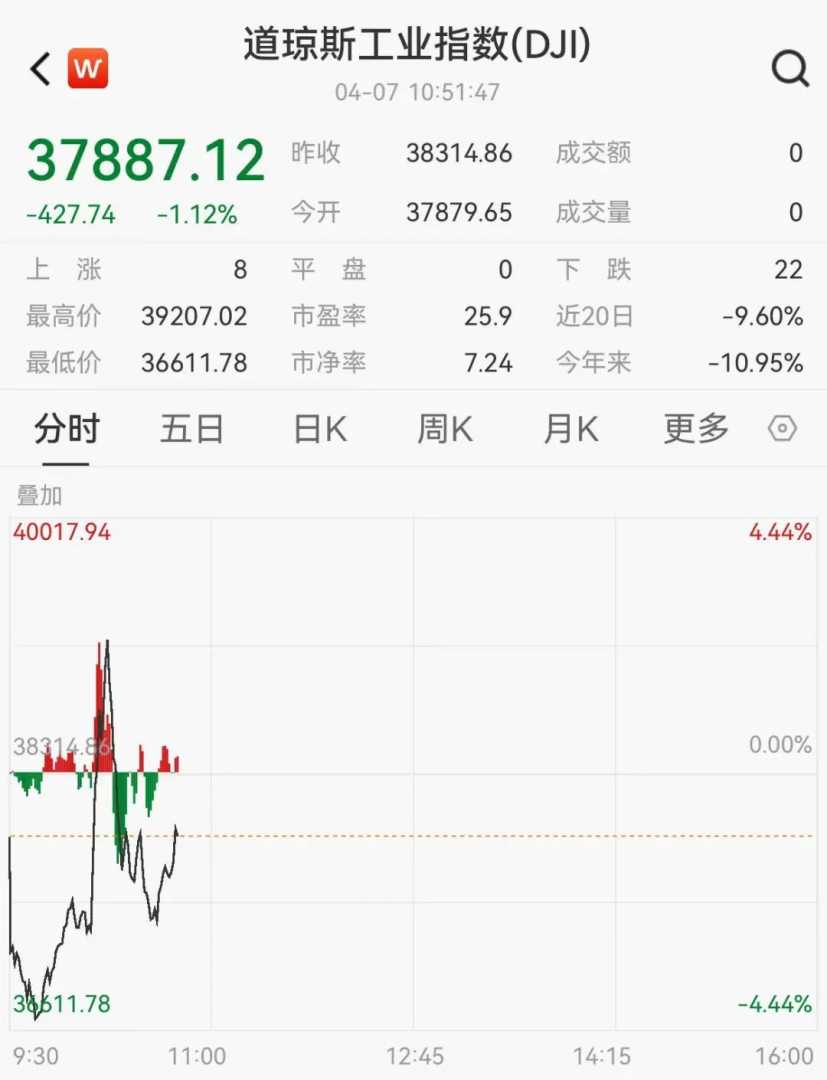Open the search magnifier icon

tap(789, 69)
